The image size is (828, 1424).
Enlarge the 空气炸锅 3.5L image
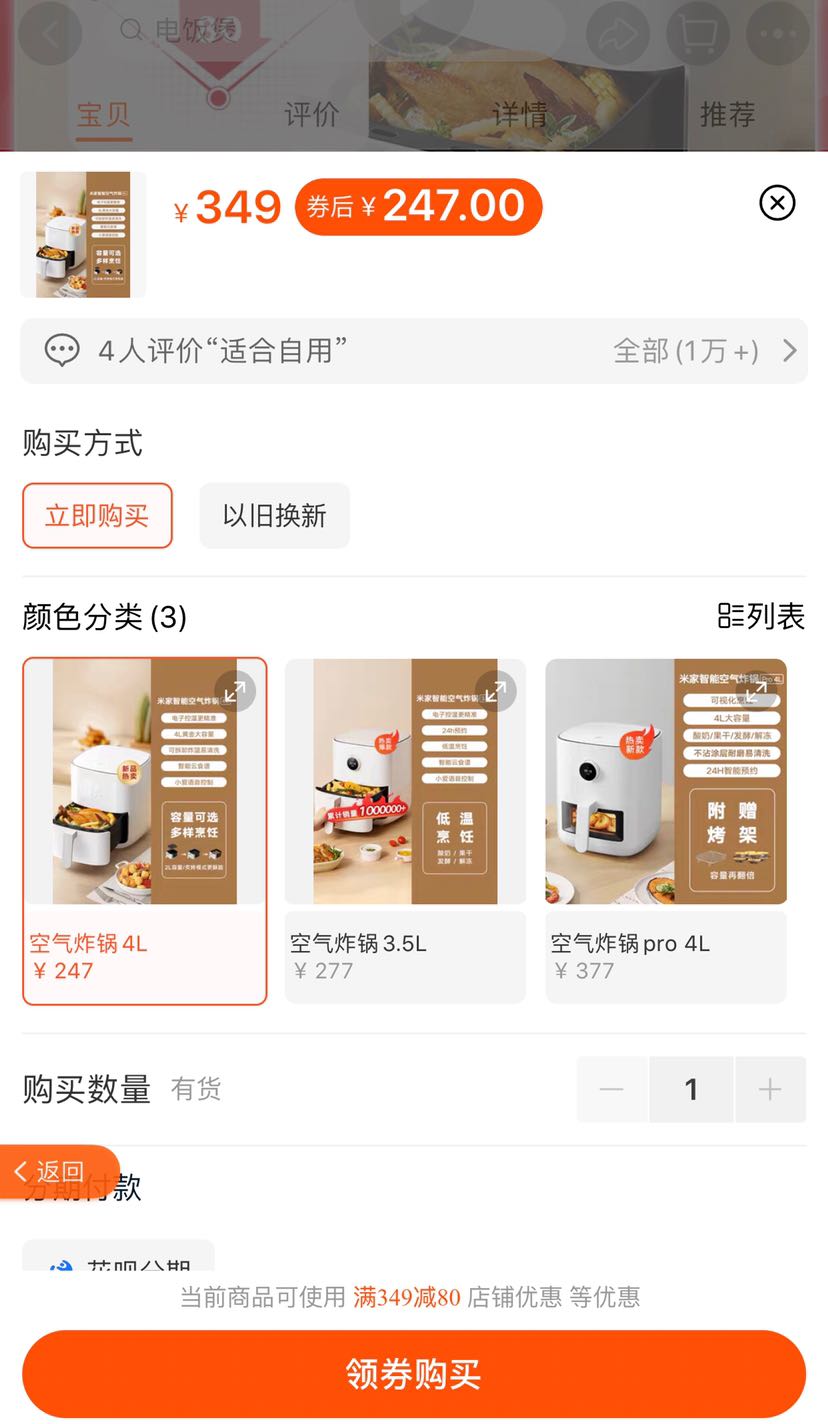click(x=495, y=691)
